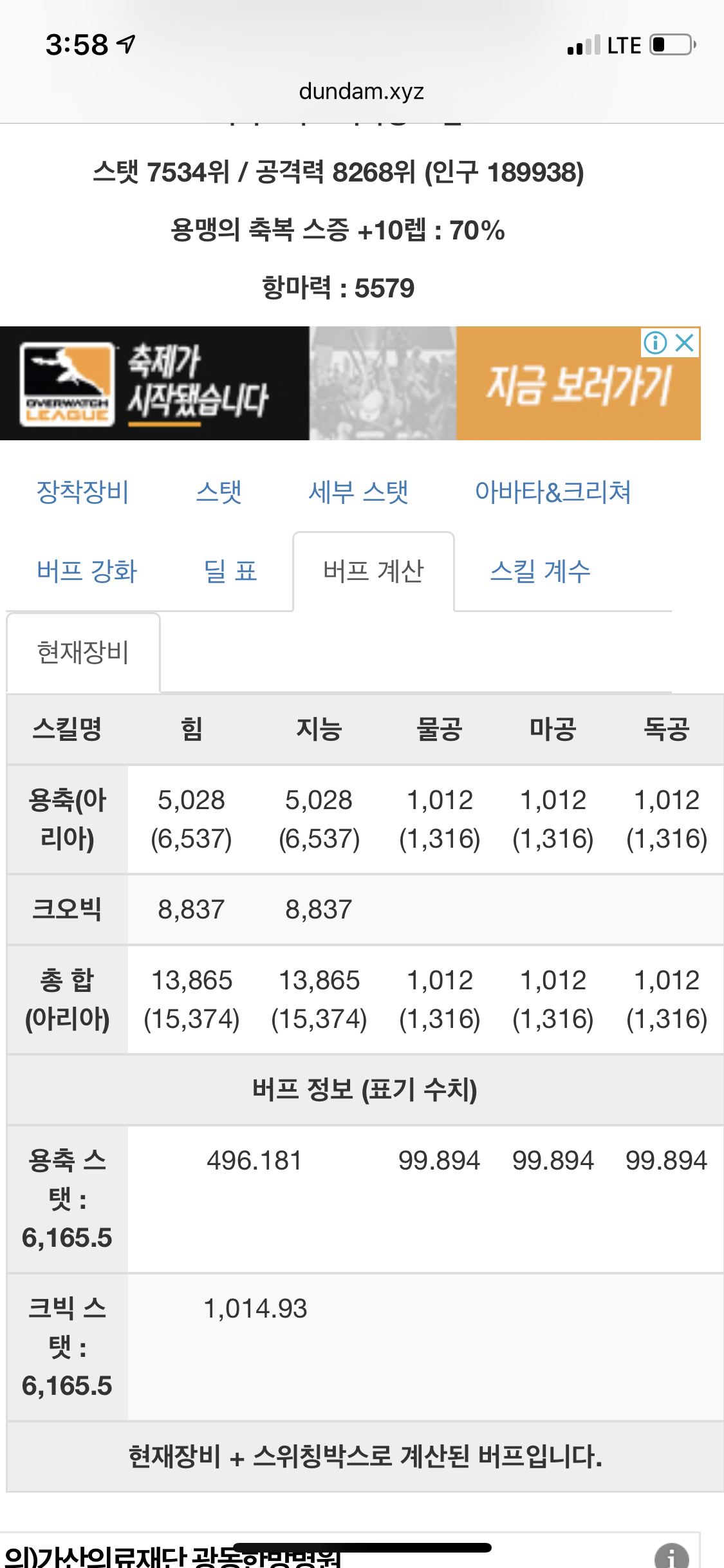The width and height of the screenshot is (724, 1568).
Task: Switch to the 장착장비 tab
Action: [x=82, y=492]
